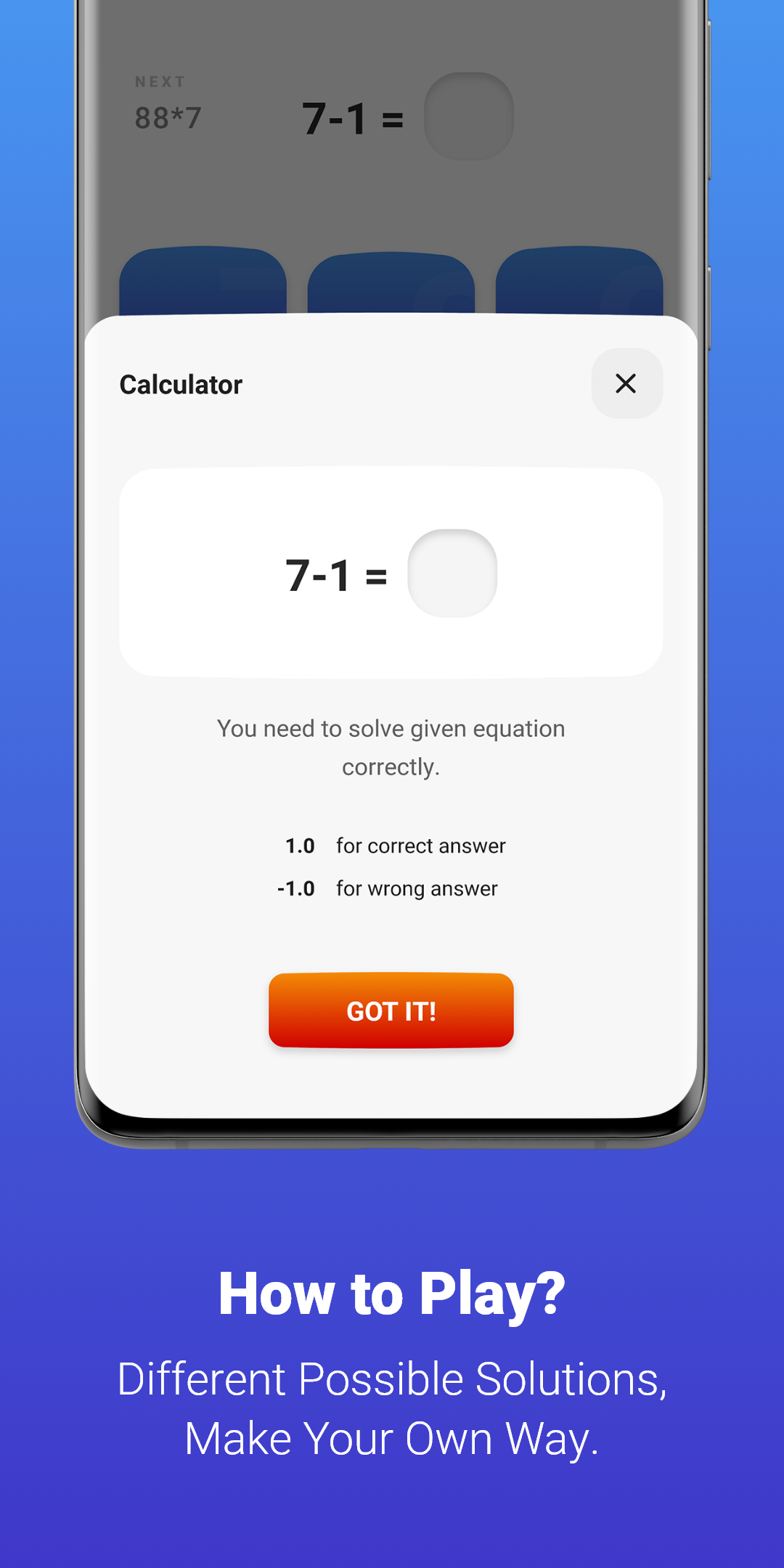Image resolution: width=784 pixels, height=1568 pixels.
Task: Click the equation card showing 7-1
Action: pyautogui.click(x=391, y=573)
